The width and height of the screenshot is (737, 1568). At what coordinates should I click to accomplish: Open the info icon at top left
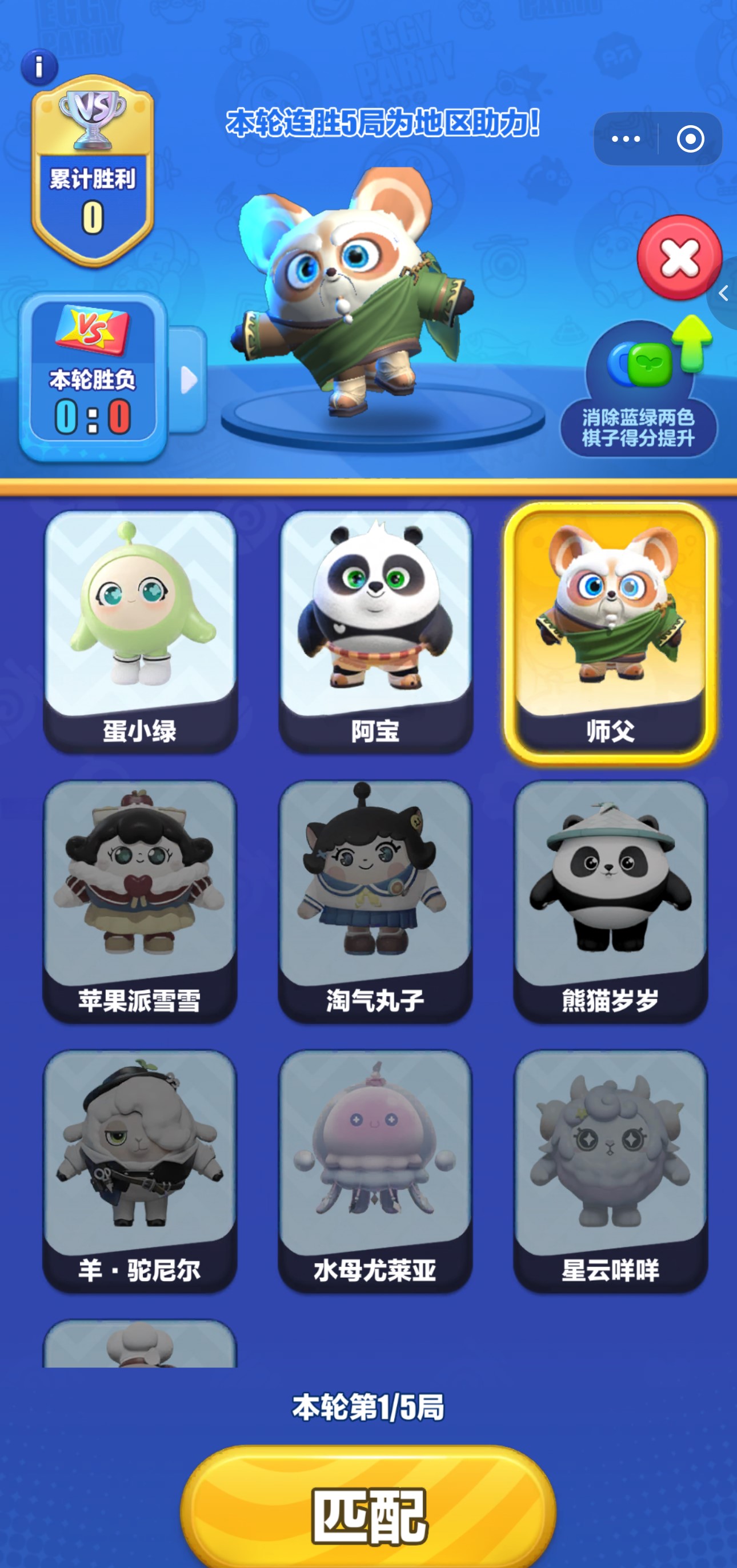(39, 66)
